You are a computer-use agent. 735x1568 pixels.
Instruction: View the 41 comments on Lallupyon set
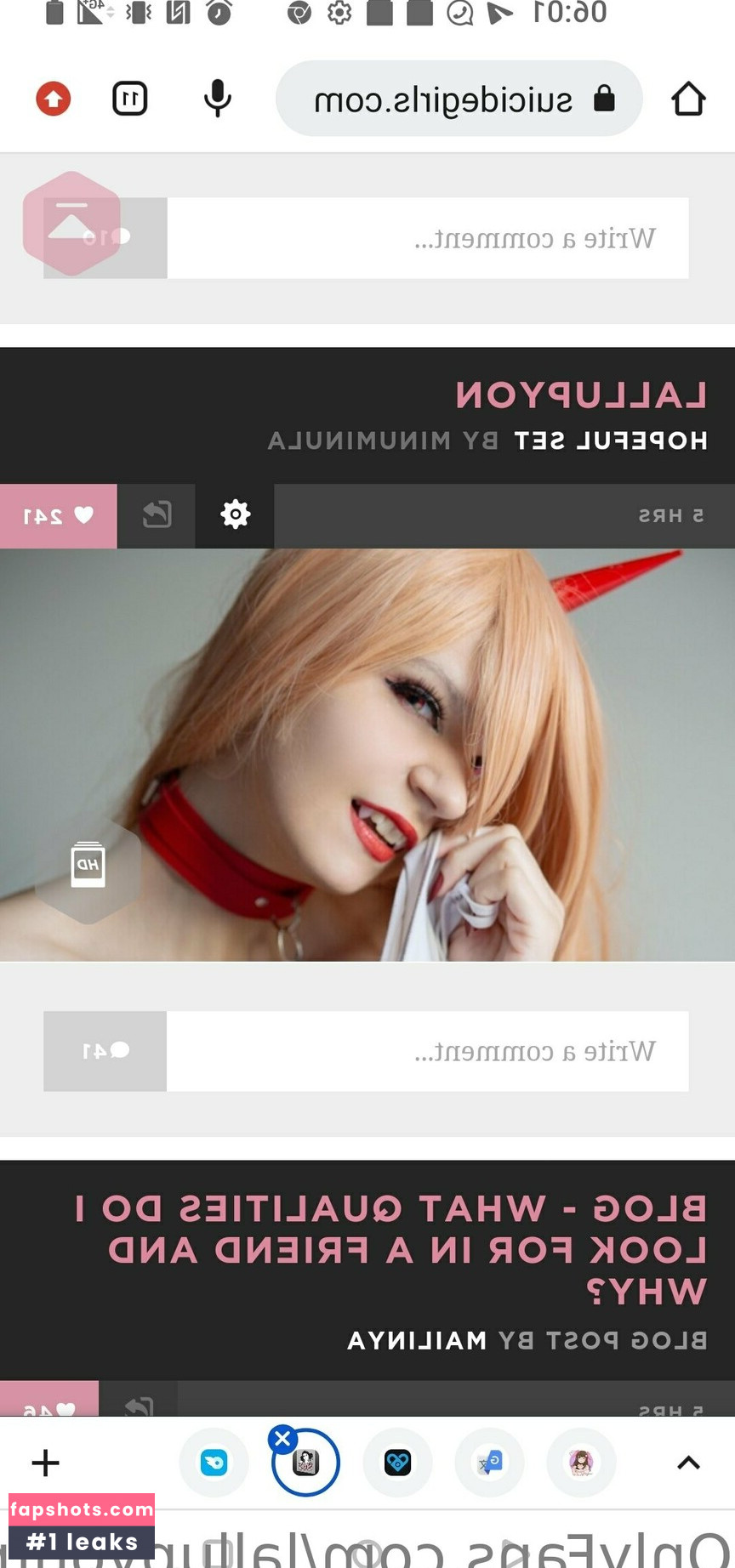(x=105, y=1051)
